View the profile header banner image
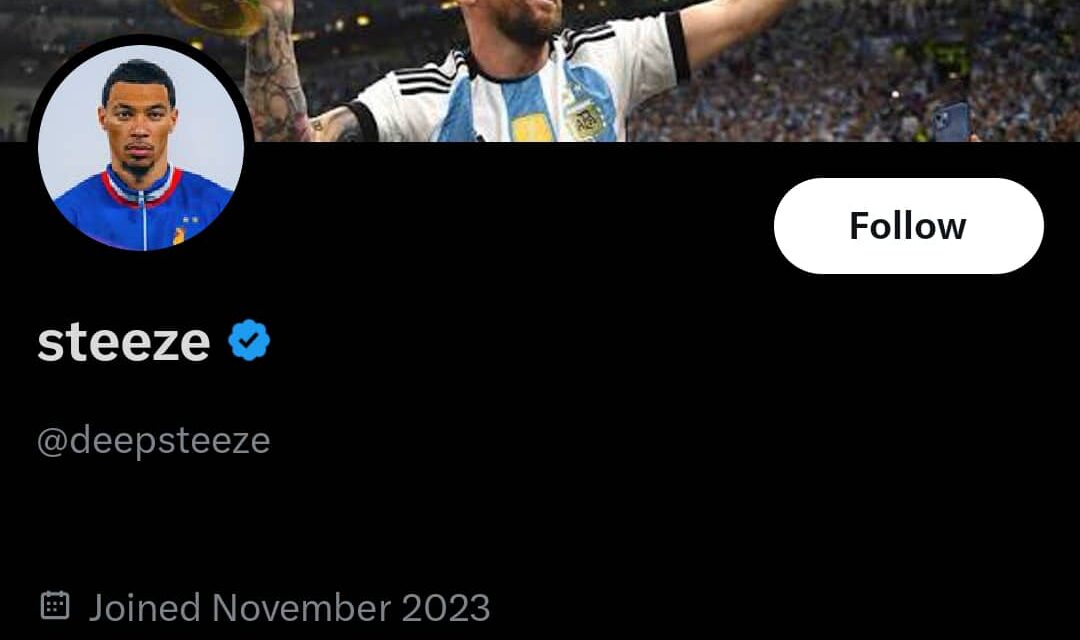Screen dimensions: 1080x640 coord(640,70)
